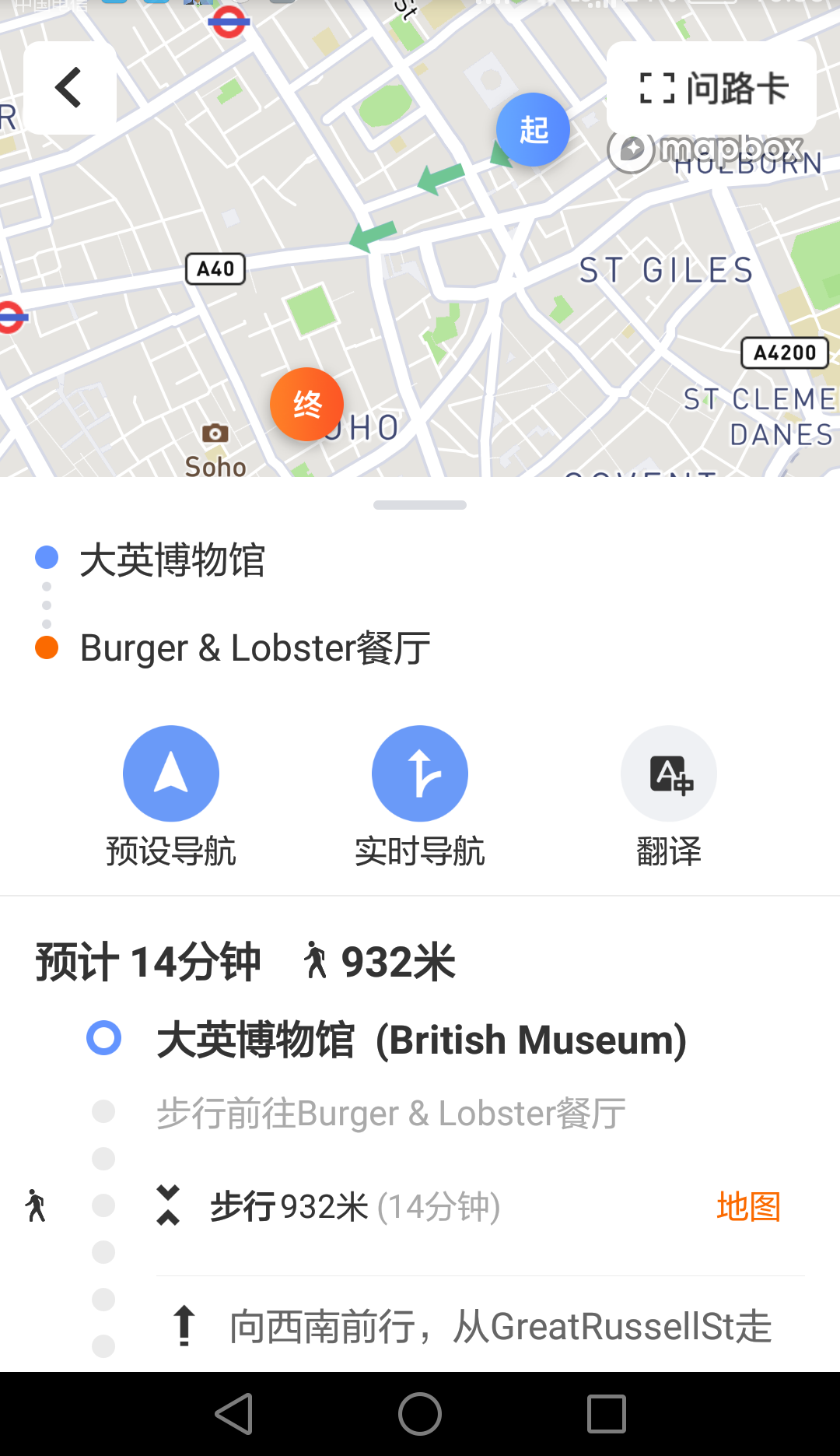Select the 大英博物馆 starting point row

pyautogui.click(x=173, y=560)
